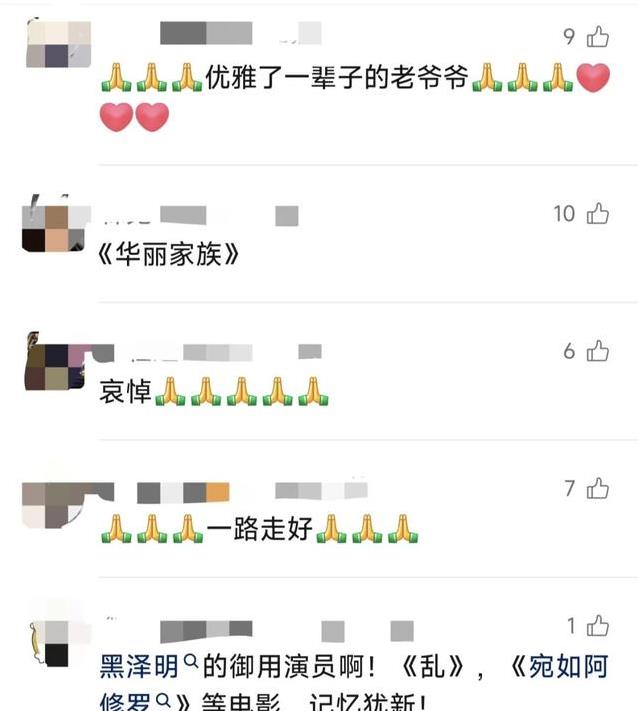This screenshot has height=711, width=638.
Task: Like the 哀悼 comment
Action: [x=597, y=351]
